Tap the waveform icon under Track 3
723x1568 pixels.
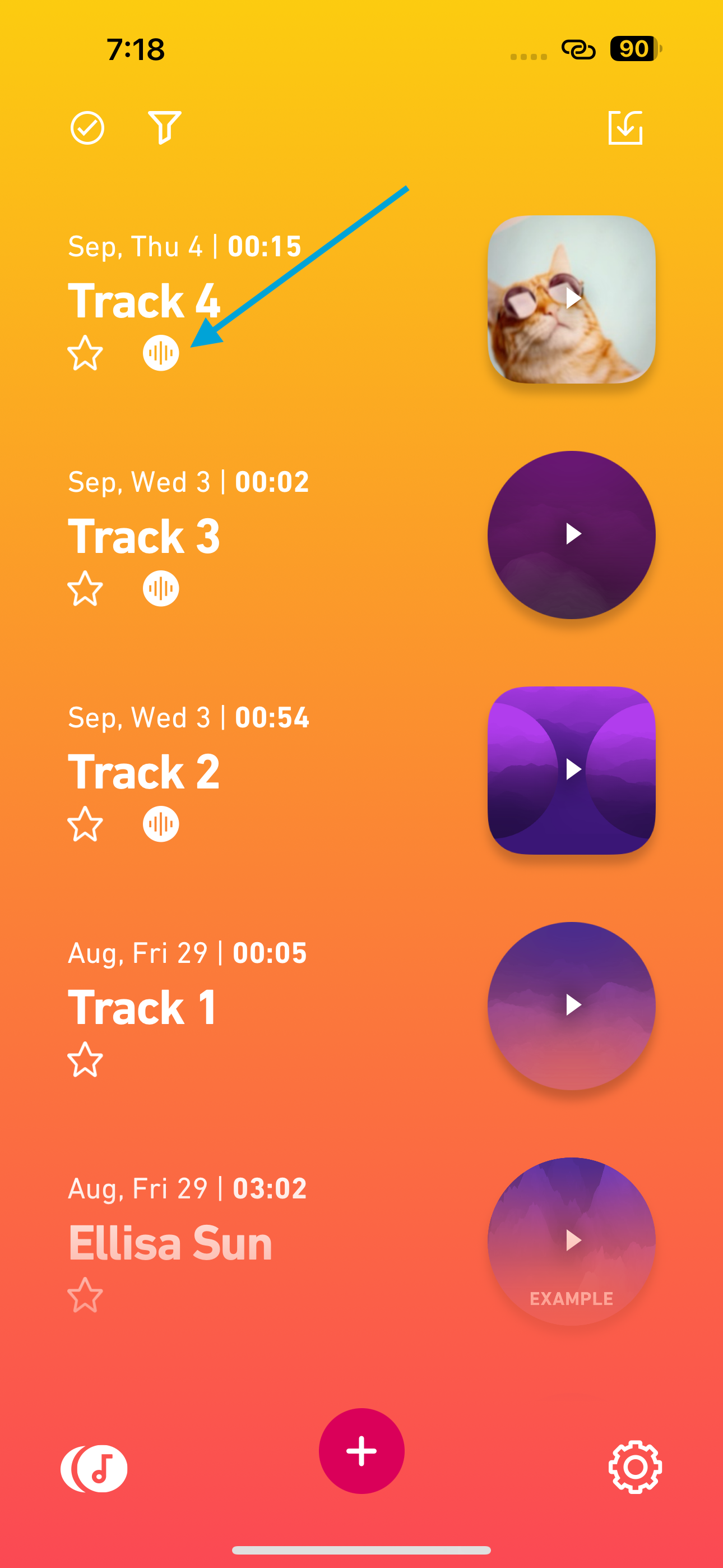(x=161, y=589)
